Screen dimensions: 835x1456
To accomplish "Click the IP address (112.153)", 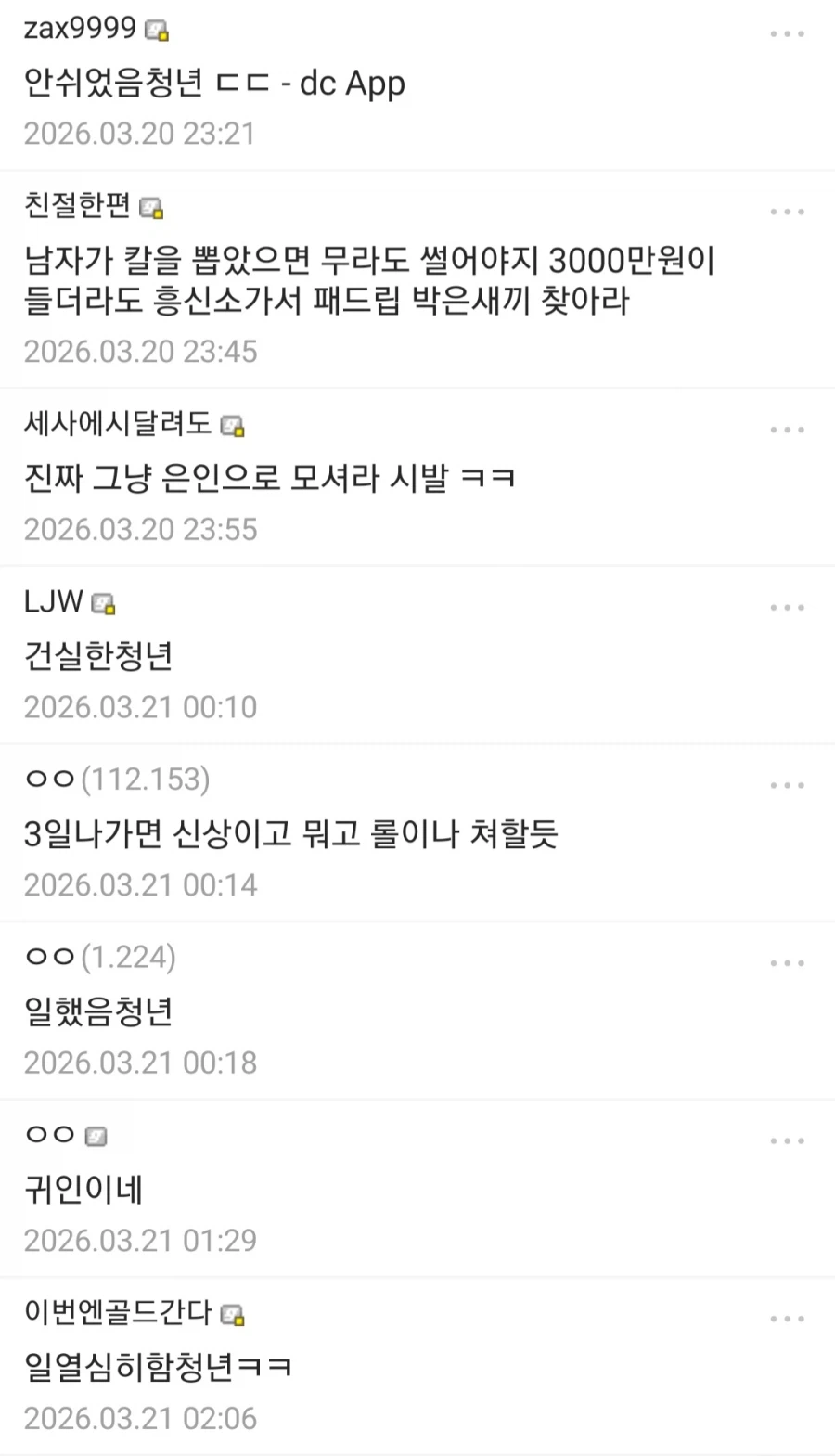I will pyautogui.click(x=145, y=780).
